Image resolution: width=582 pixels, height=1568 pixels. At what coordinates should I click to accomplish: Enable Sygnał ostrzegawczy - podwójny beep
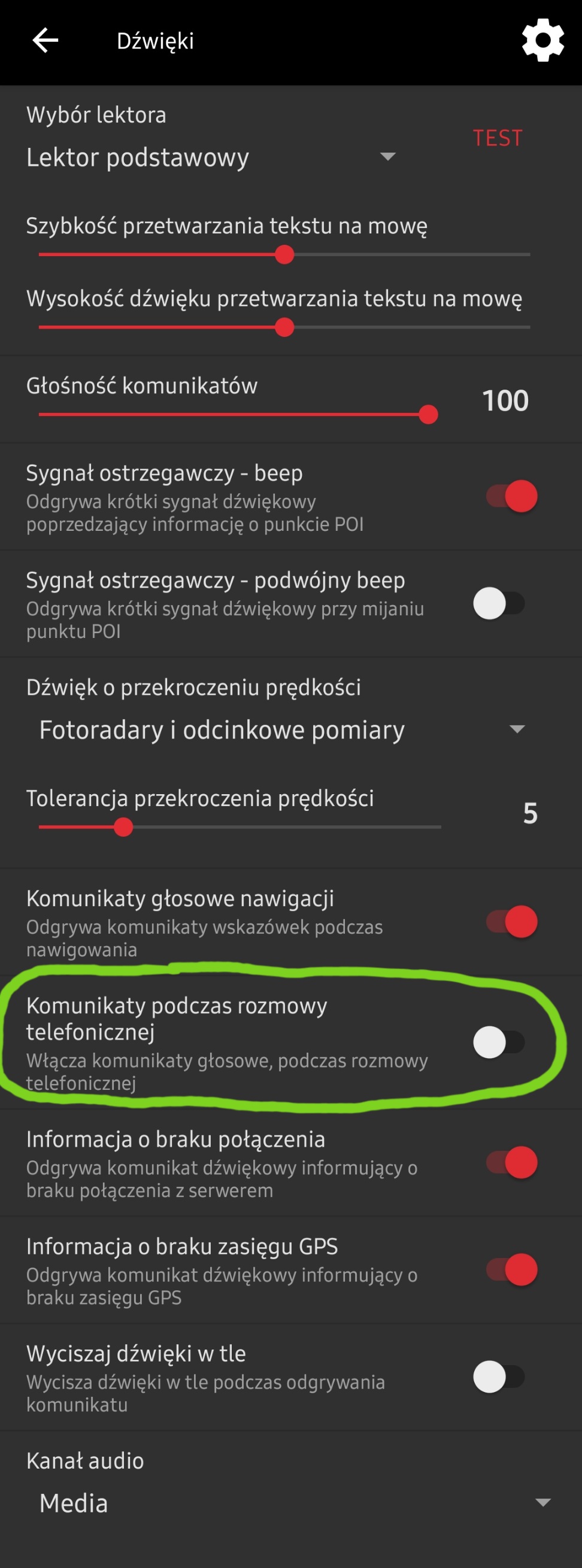(x=499, y=603)
